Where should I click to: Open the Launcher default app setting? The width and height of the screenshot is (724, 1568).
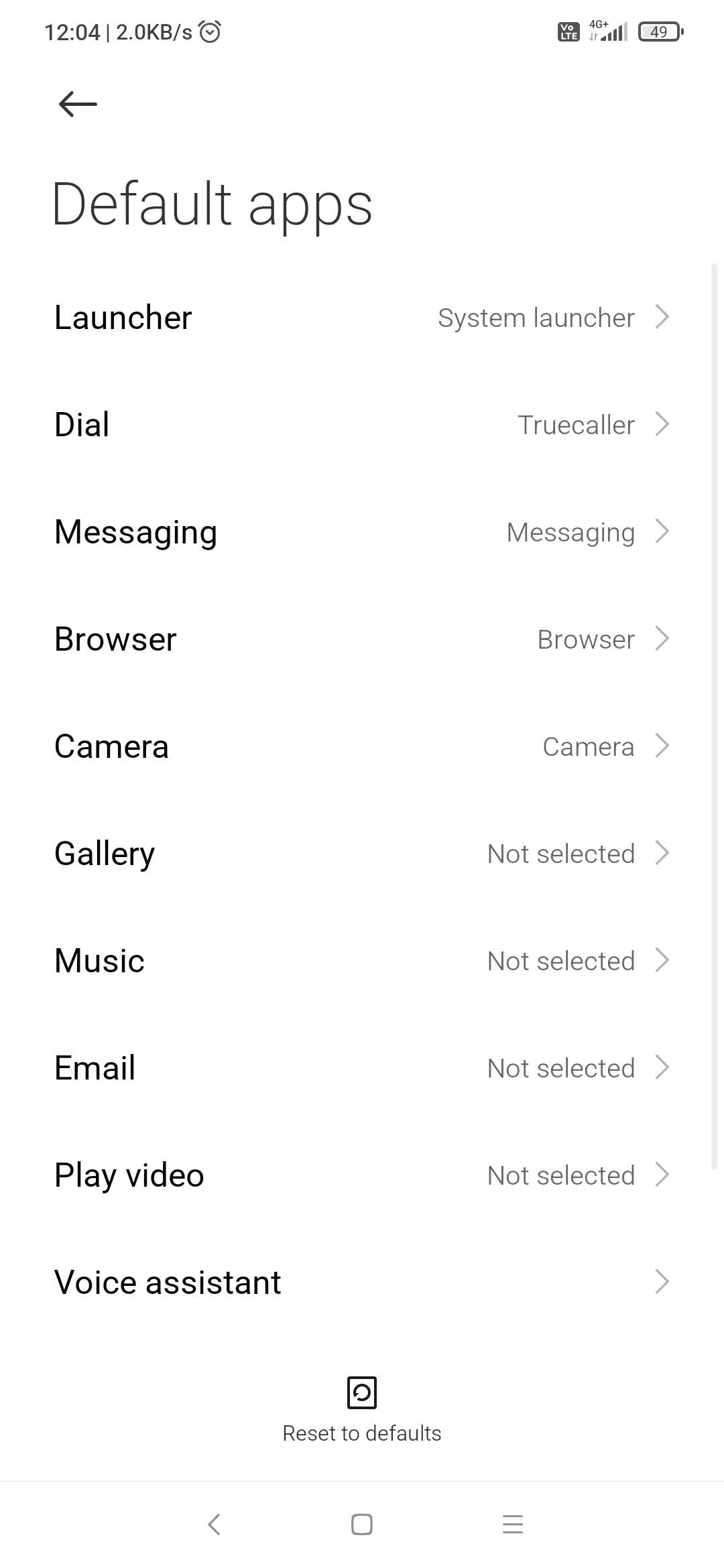point(362,318)
